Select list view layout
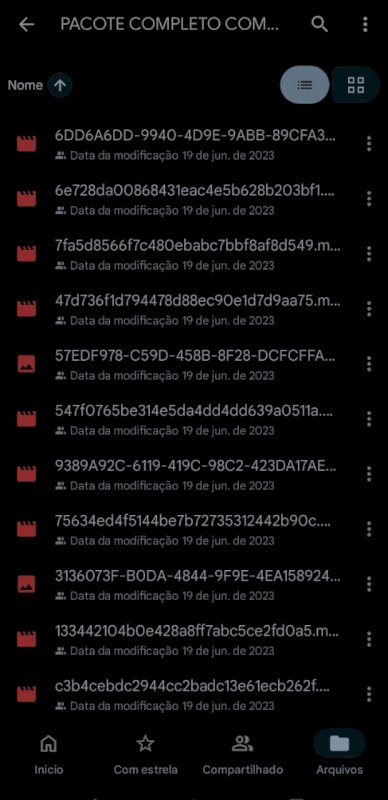The width and height of the screenshot is (388, 800). [305, 85]
